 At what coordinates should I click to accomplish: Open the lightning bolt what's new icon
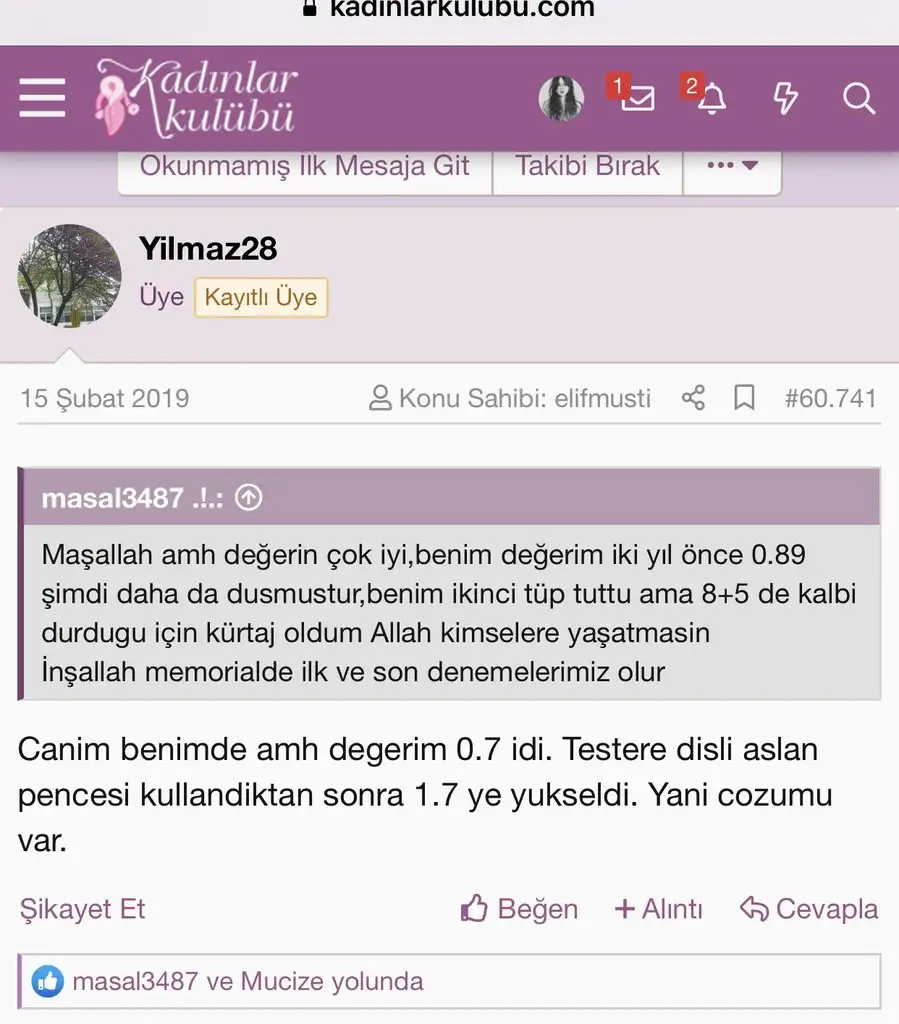786,98
